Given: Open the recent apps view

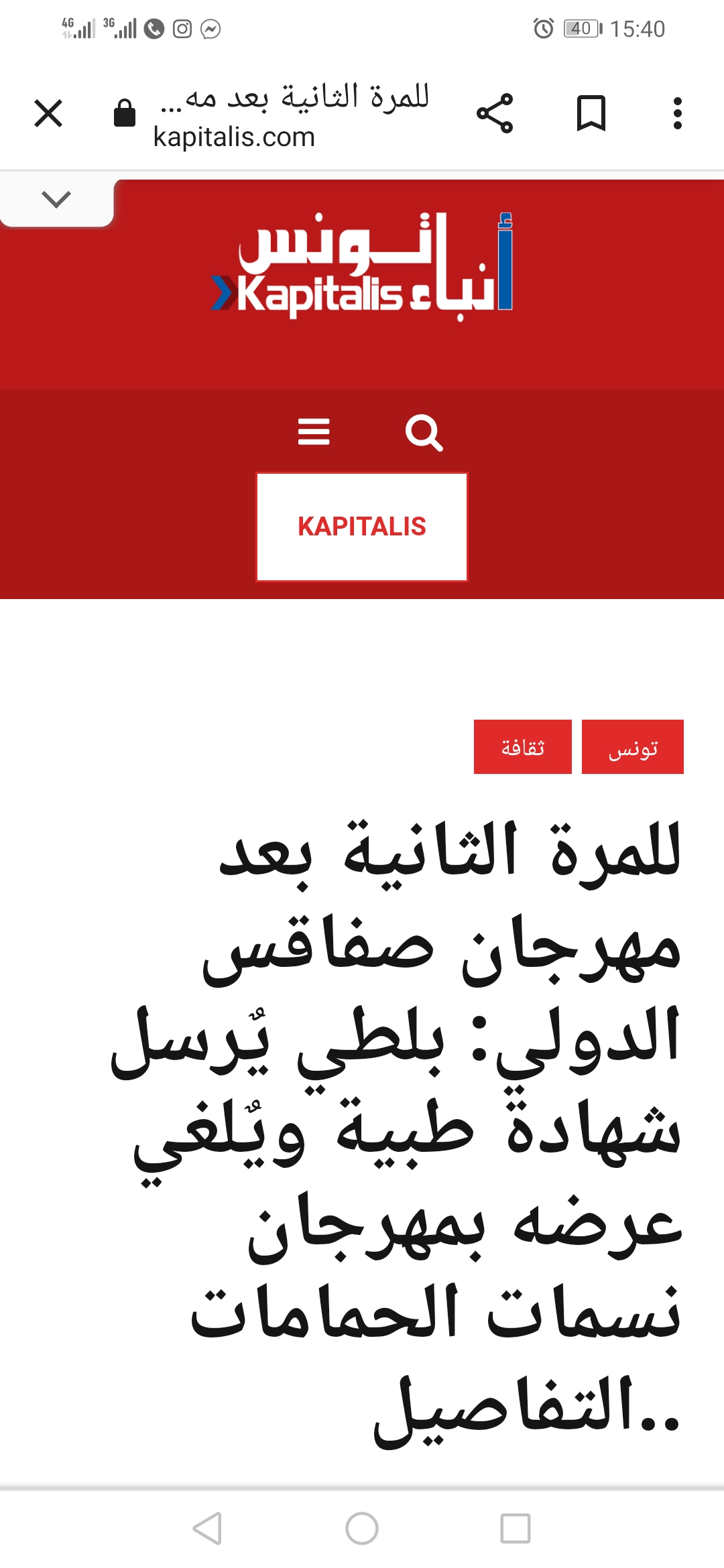Looking at the screenshot, I should pos(516,1528).
